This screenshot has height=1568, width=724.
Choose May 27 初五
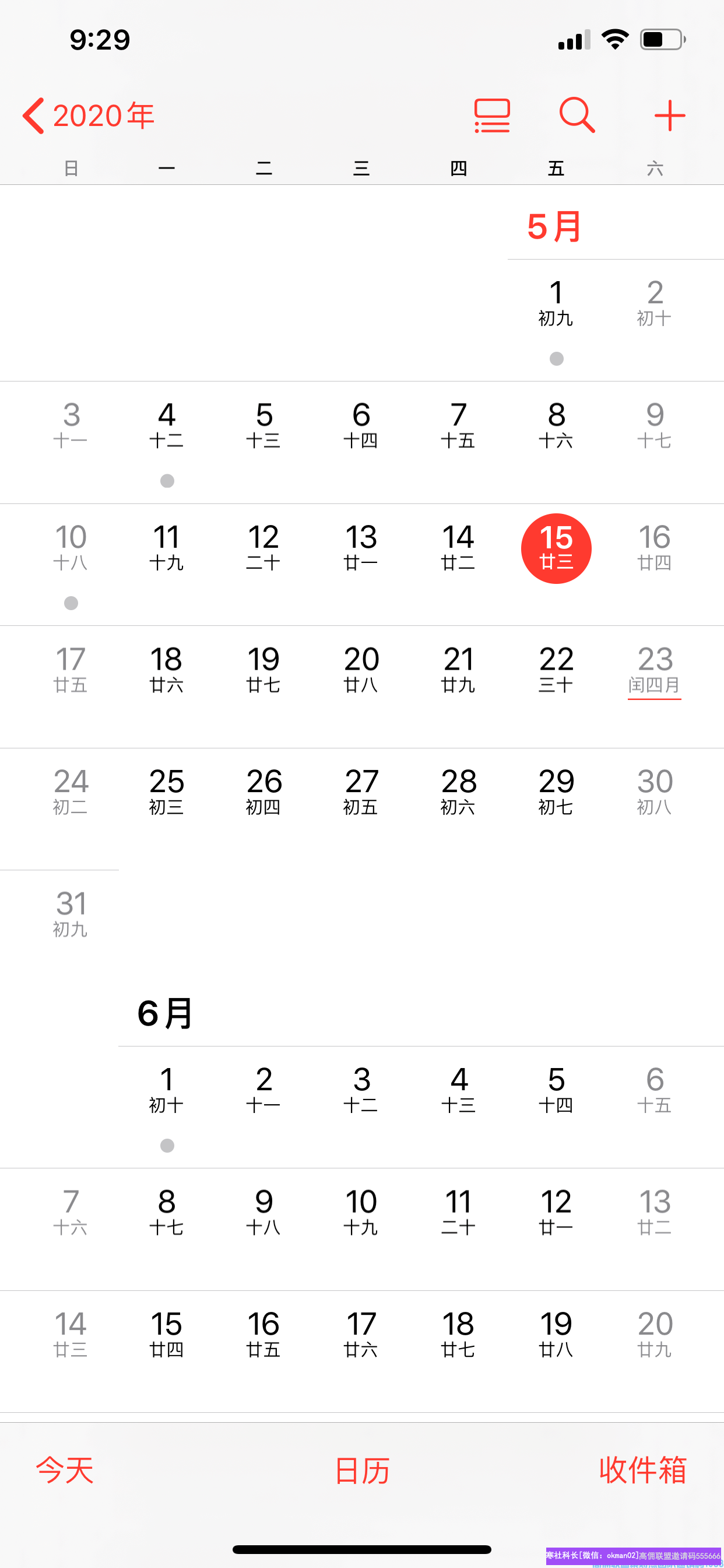click(x=361, y=793)
